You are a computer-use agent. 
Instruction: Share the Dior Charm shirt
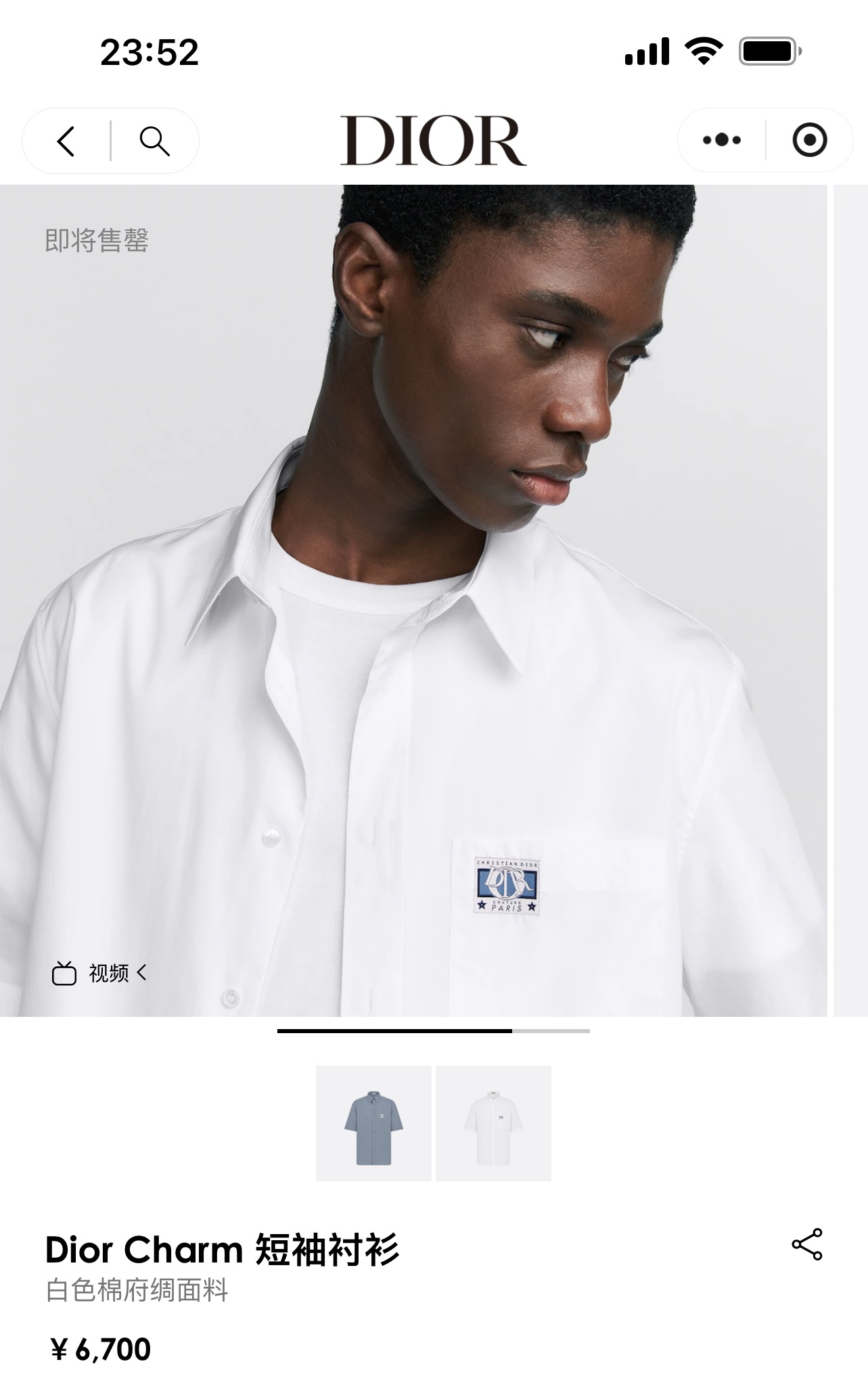806,1244
